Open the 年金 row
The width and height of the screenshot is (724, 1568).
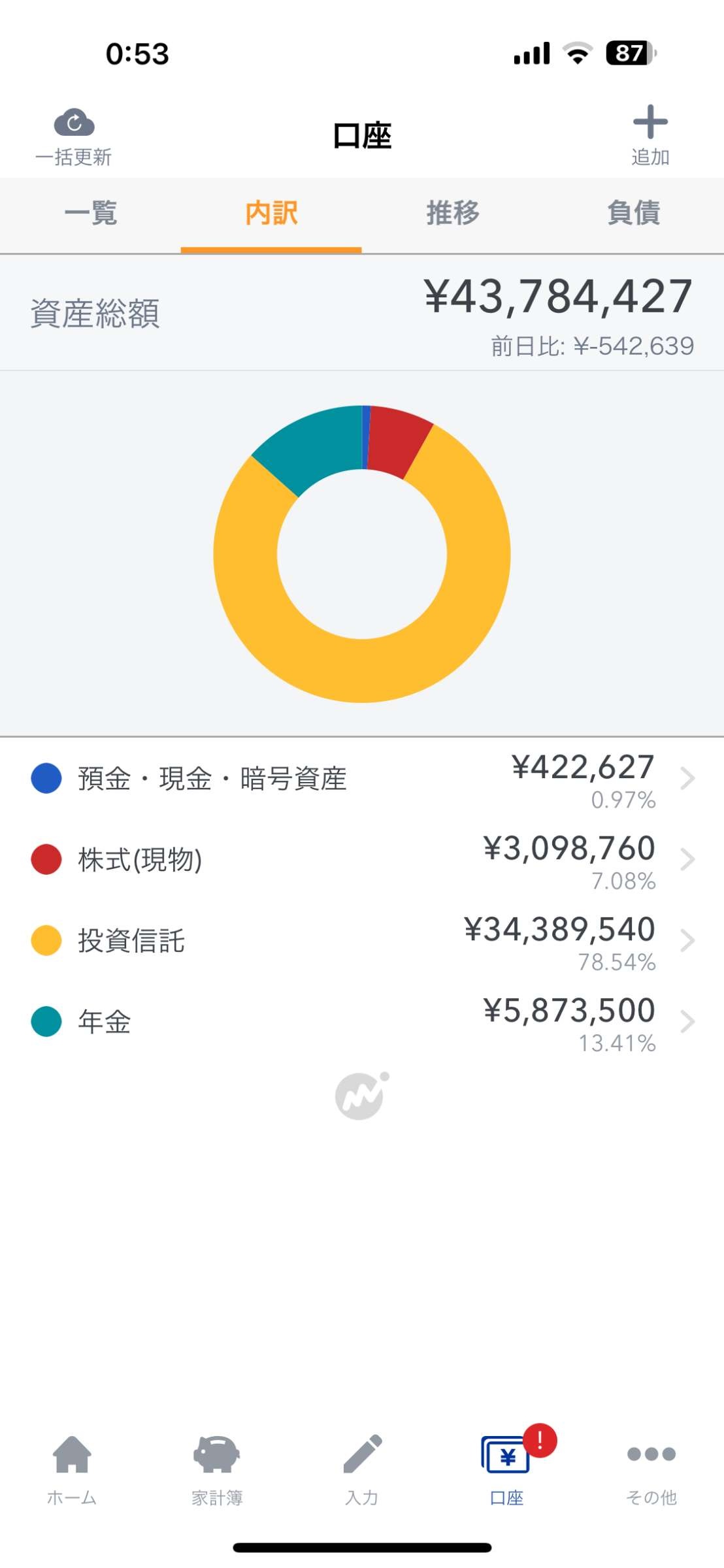coord(362,1022)
